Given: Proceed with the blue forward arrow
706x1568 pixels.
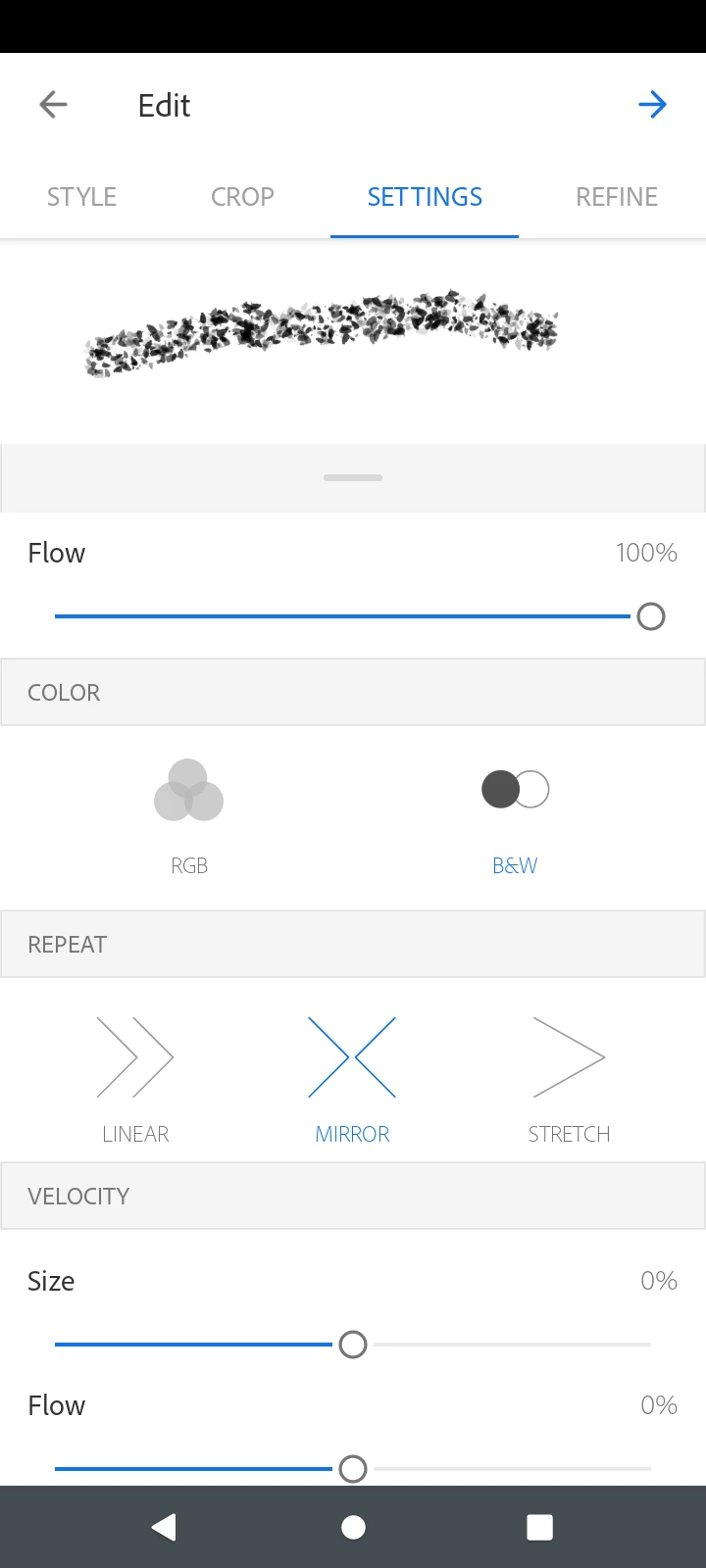Looking at the screenshot, I should (x=652, y=105).
